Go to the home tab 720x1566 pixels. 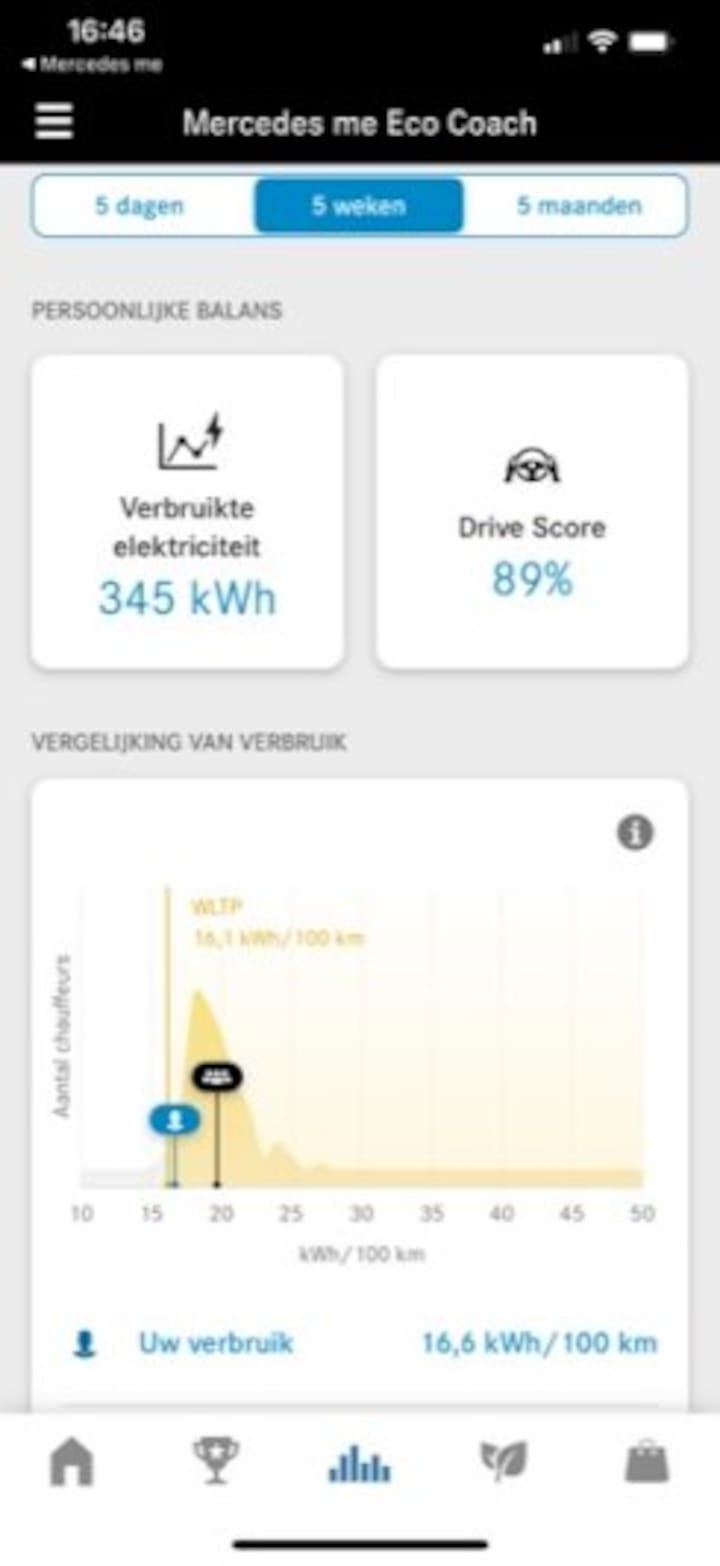[x=72, y=1462]
